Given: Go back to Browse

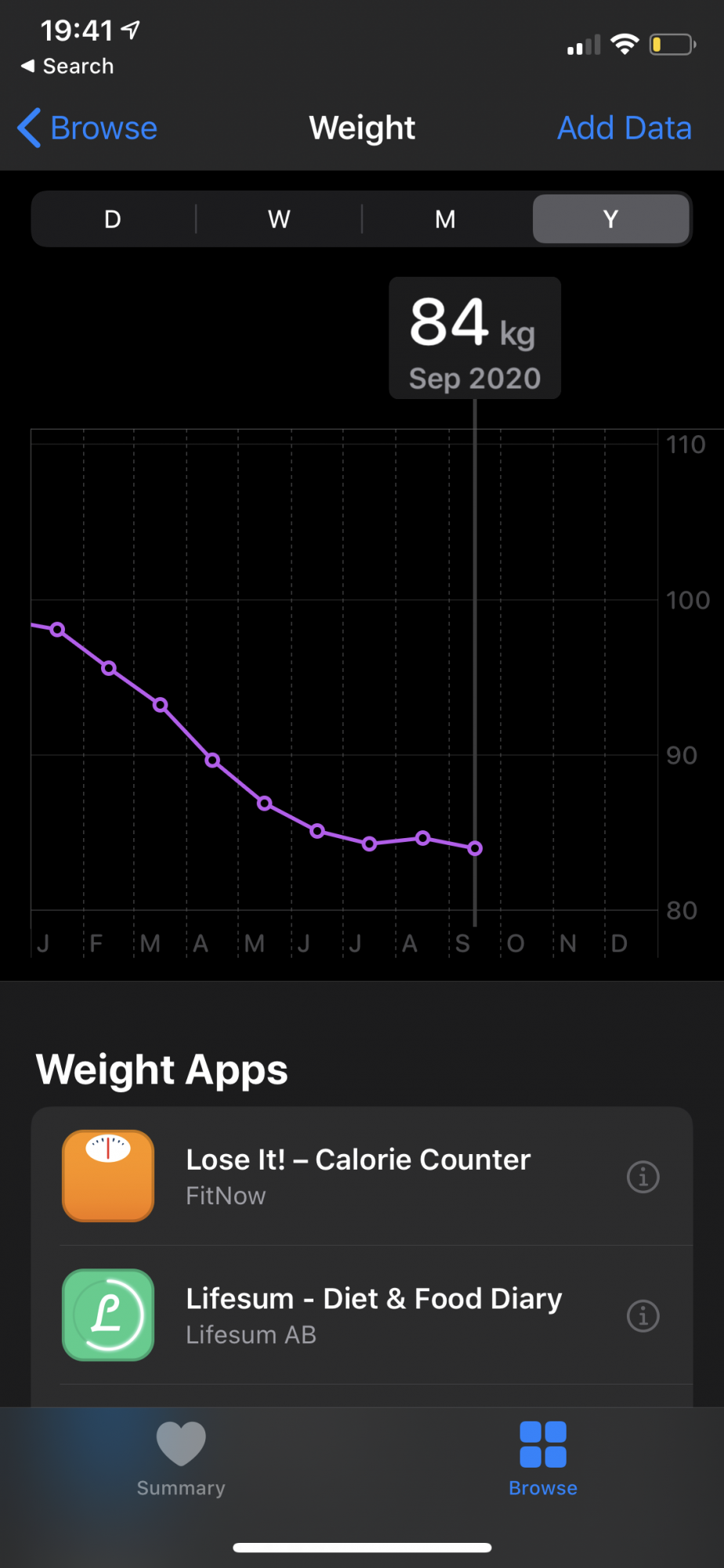Looking at the screenshot, I should tap(88, 129).
